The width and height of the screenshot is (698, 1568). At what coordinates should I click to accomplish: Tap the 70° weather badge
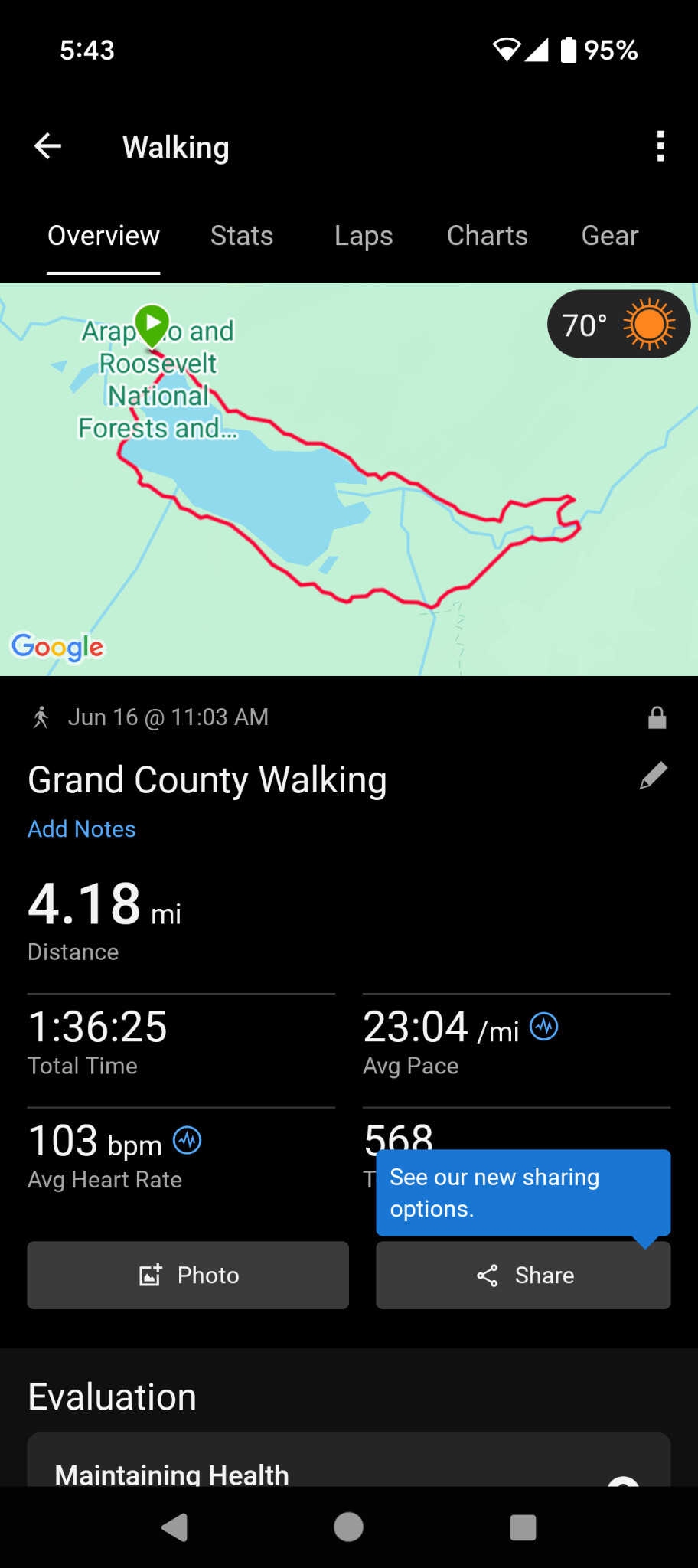coord(618,324)
